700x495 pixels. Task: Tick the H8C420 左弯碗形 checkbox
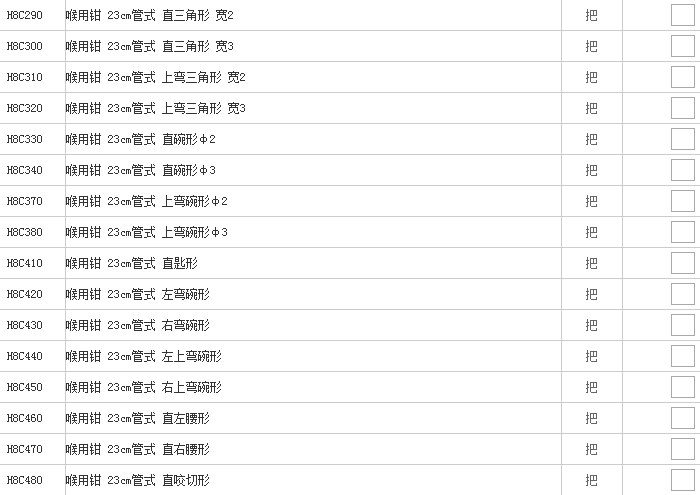click(682, 294)
